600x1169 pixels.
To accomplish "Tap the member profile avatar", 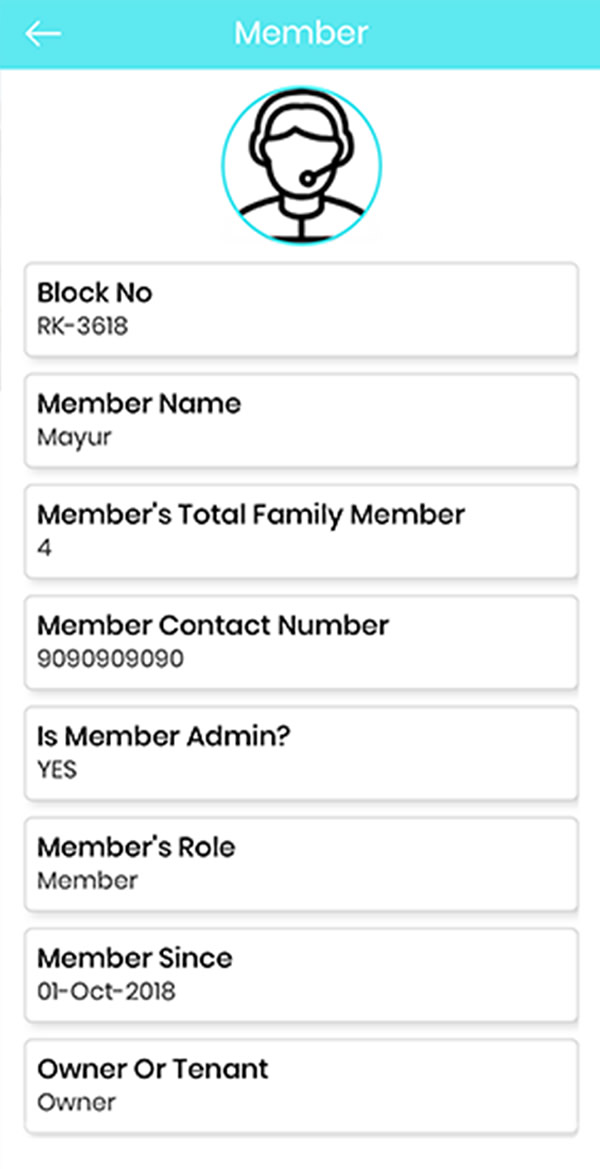I will point(301,166).
